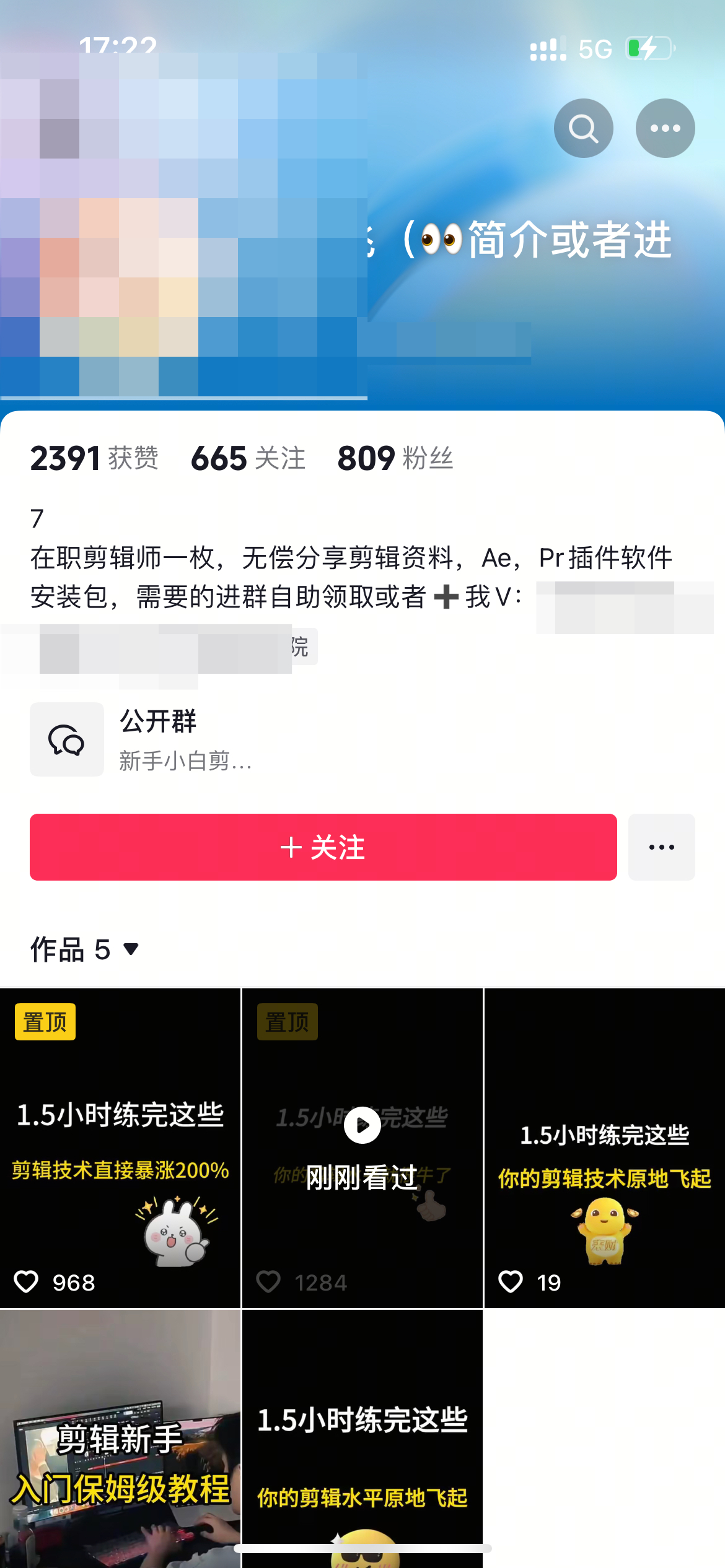Open the 665 关注 following list
Image resolution: width=725 pixels, height=1568 pixels.
248,458
